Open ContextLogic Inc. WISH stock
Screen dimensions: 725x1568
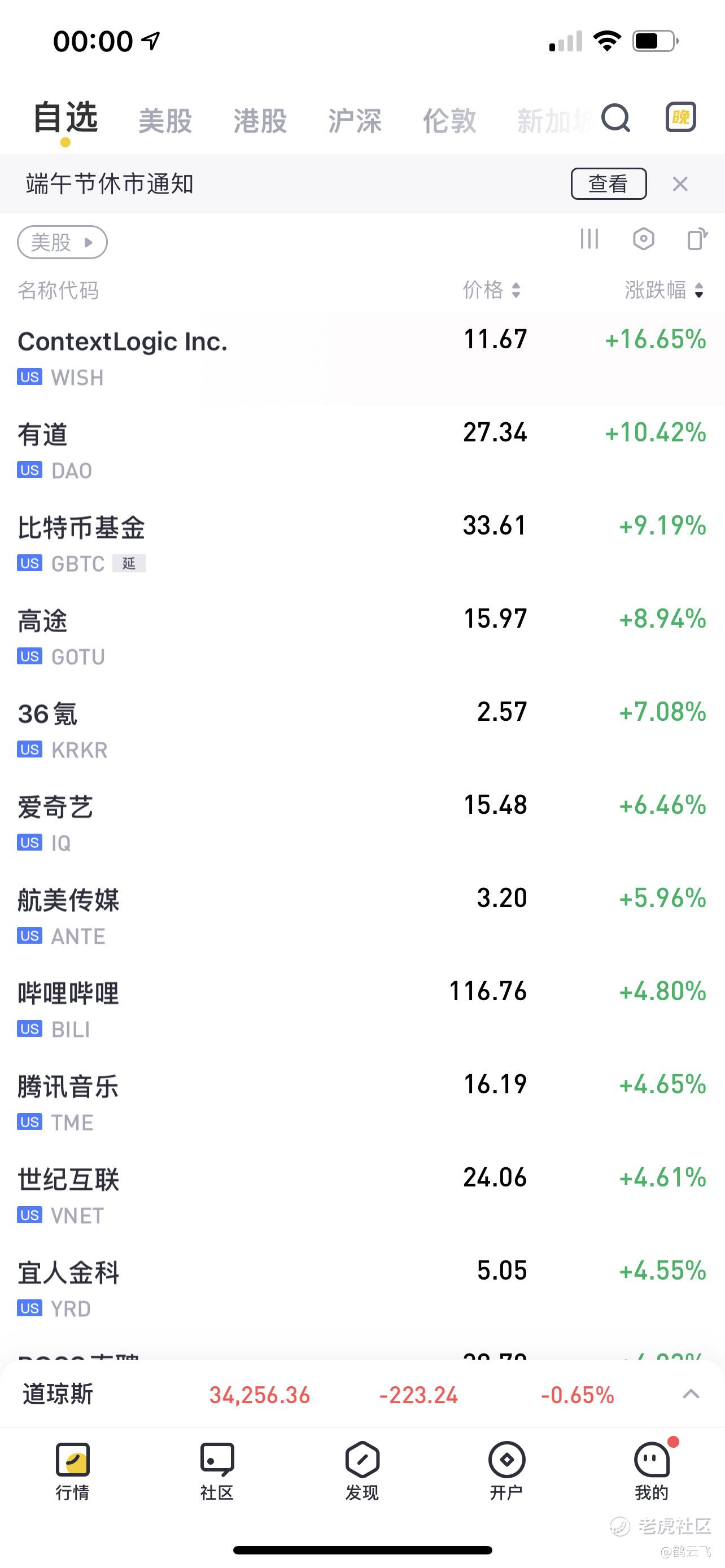pos(362,359)
